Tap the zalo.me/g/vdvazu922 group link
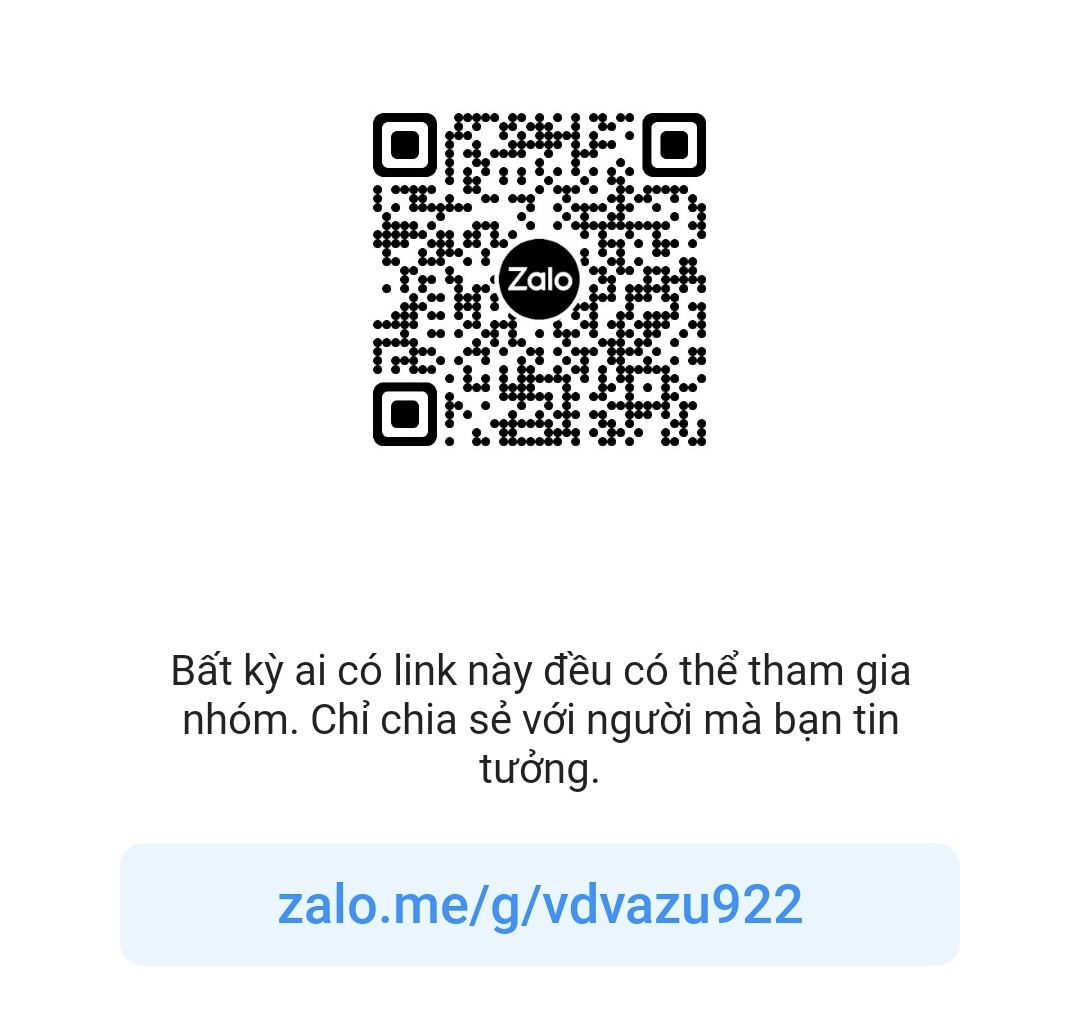1080x1021 pixels. click(x=540, y=905)
